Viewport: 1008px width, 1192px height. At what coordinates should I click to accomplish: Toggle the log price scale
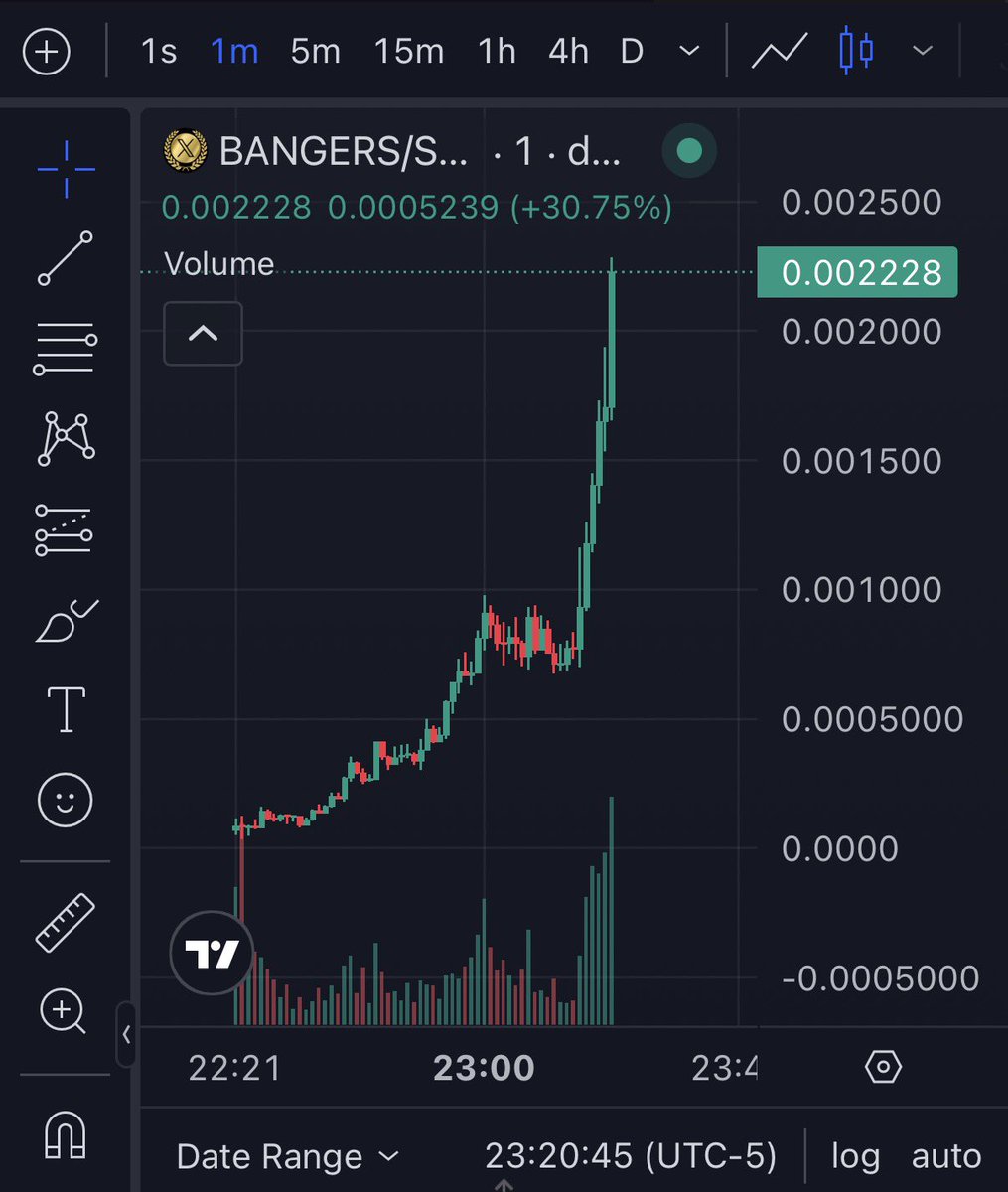click(x=855, y=1156)
